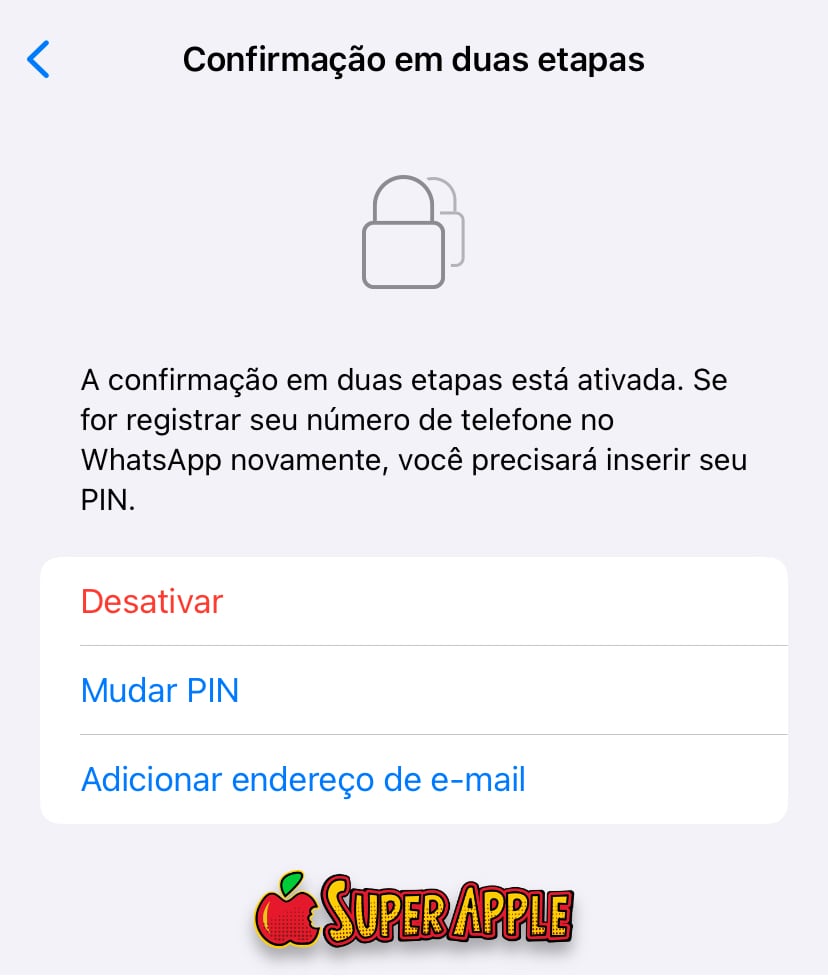Go back using the top-left arrow

38,60
